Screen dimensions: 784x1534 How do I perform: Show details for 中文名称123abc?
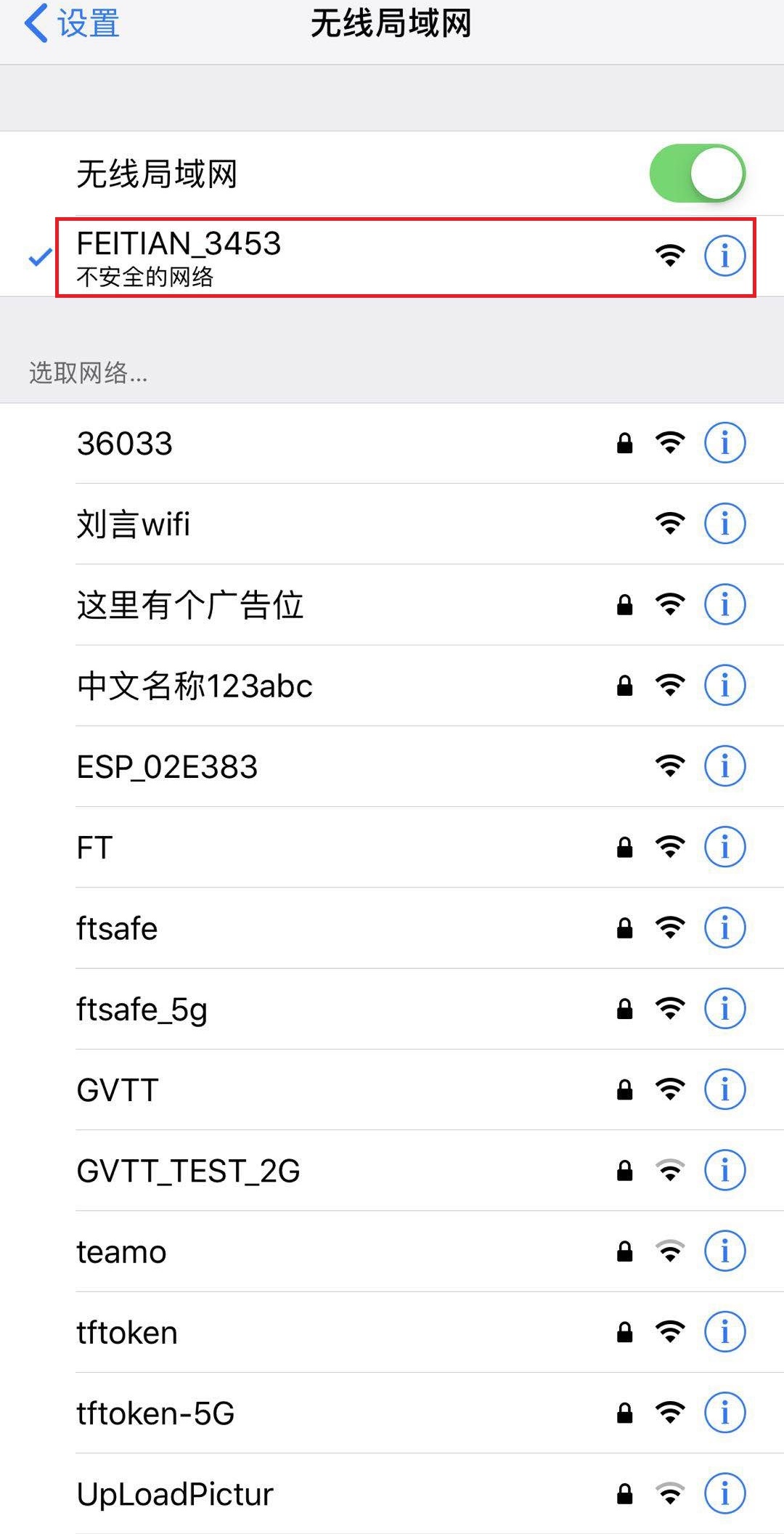pos(724,685)
